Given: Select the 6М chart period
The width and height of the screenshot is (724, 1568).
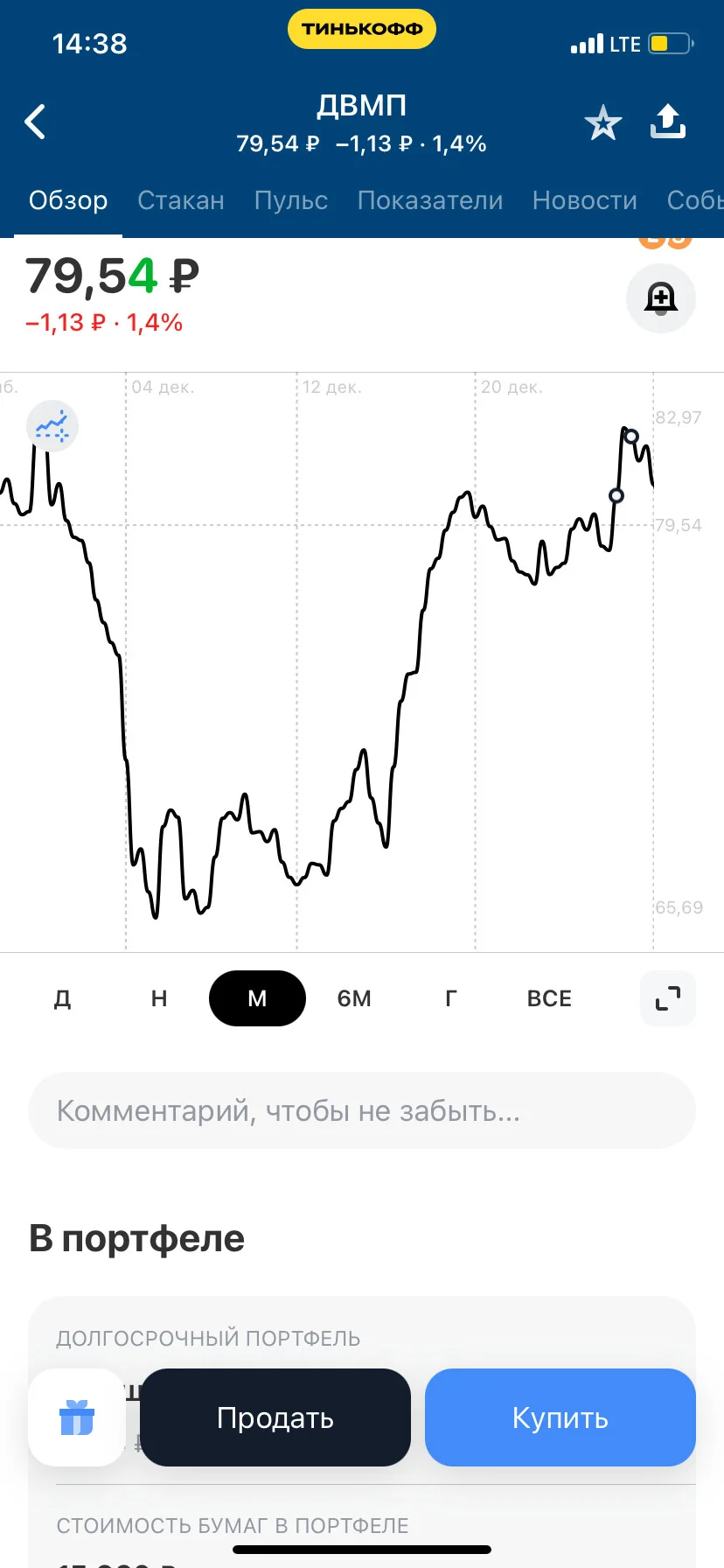Looking at the screenshot, I should (x=354, y=998).
